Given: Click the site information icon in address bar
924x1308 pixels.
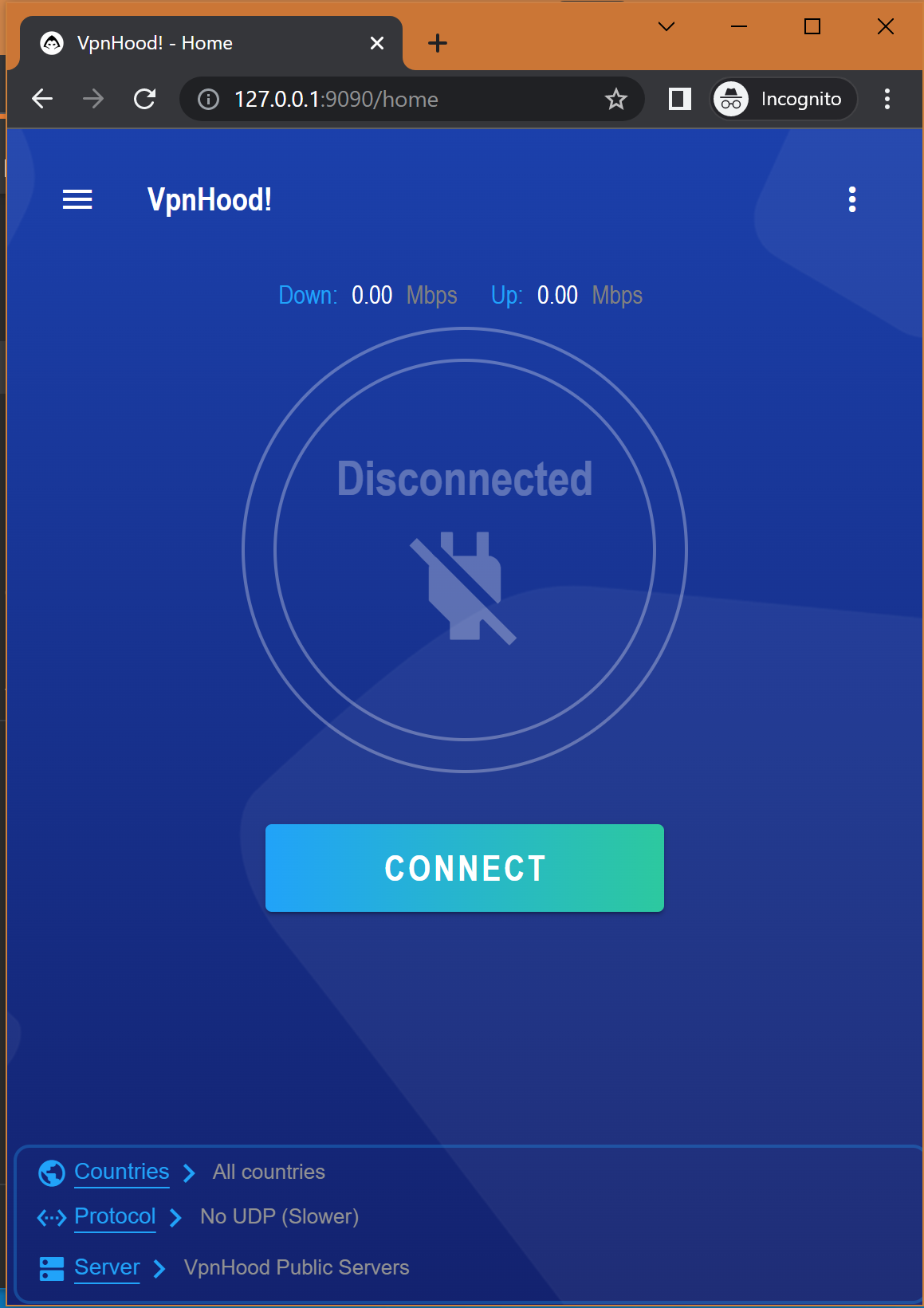Looking at the screenshot, I should (x=206, y=99).
